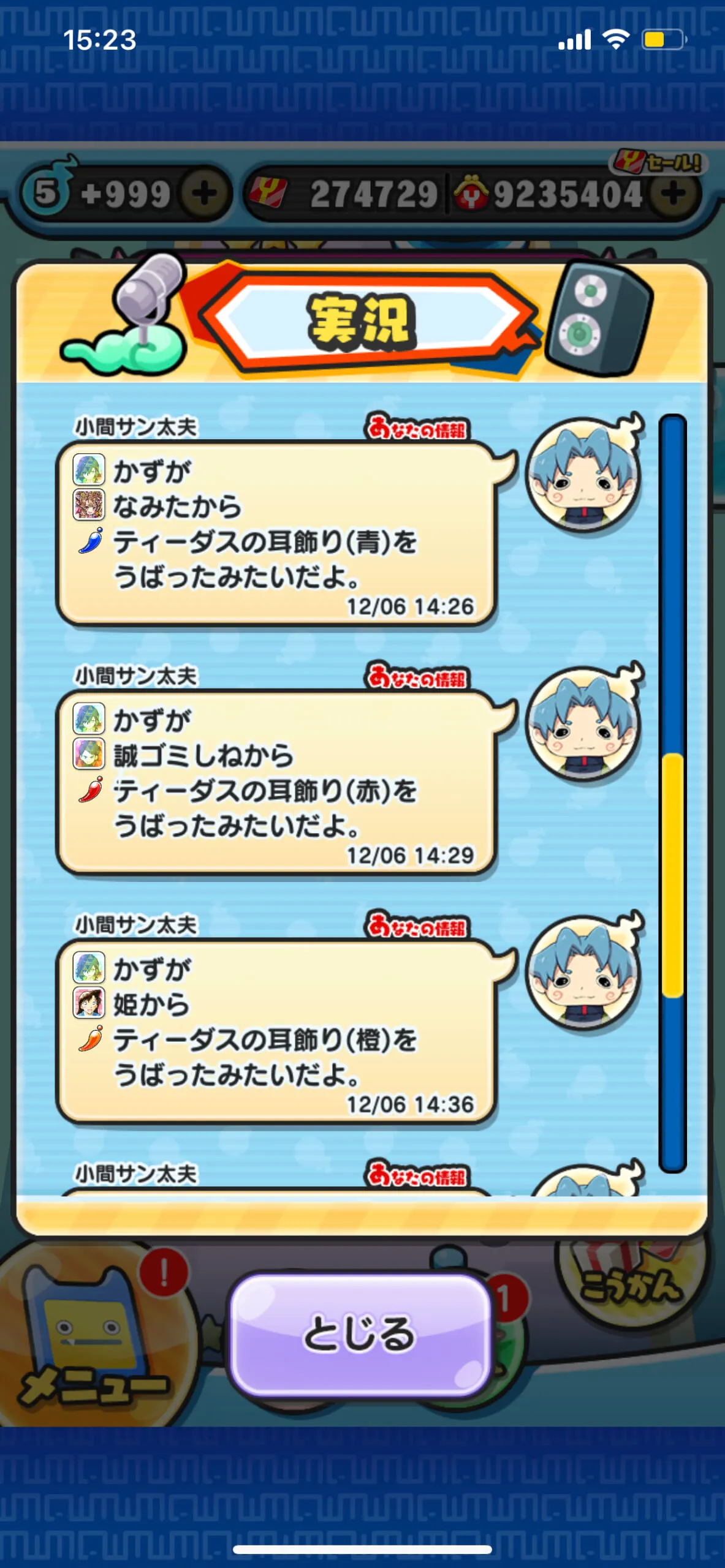Add Y-money with the plus beside 9235404
725x1568 pixels.
pyautogui.click(x=673, y=194)
